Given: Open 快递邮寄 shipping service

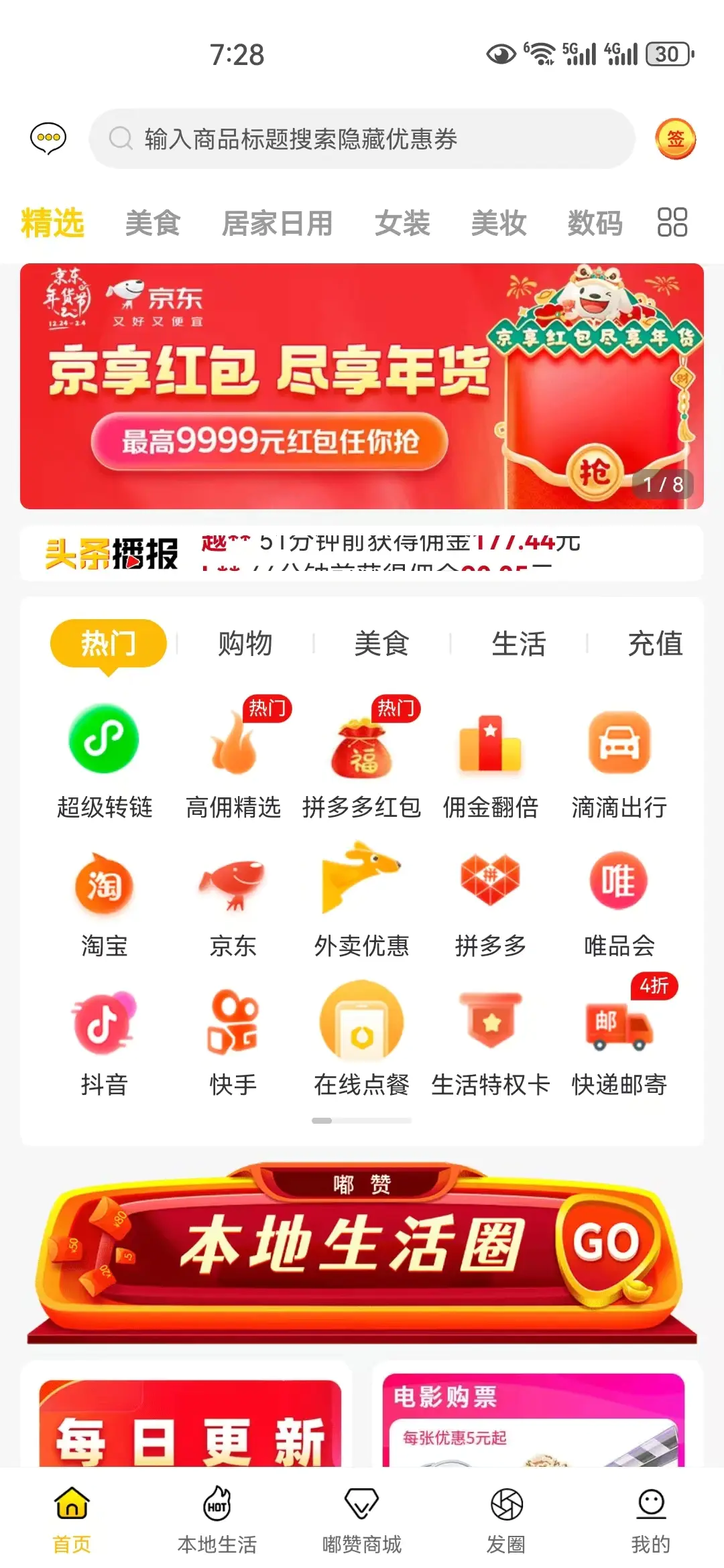Looking at the screenshot, I should pos(619,1040).
